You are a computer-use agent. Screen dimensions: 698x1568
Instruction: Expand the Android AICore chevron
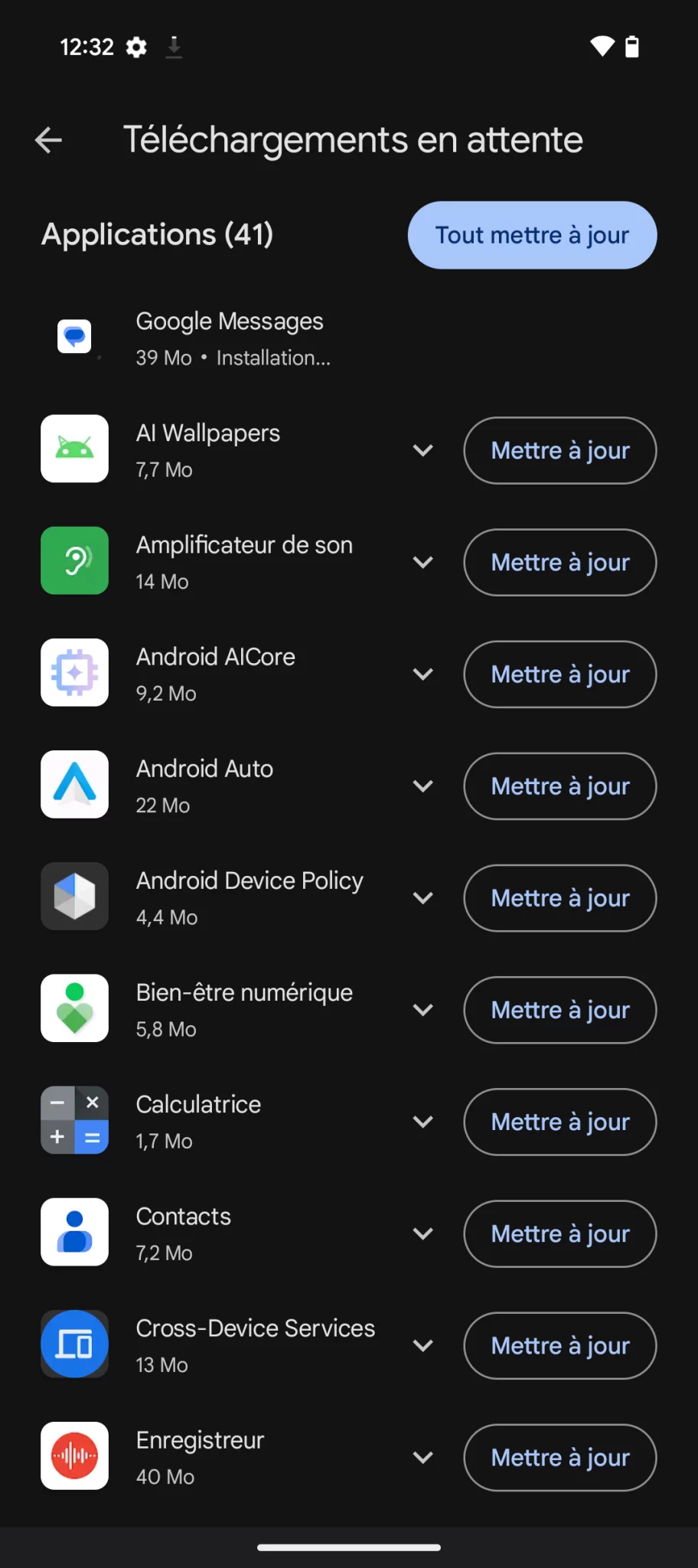coord(423,674)
